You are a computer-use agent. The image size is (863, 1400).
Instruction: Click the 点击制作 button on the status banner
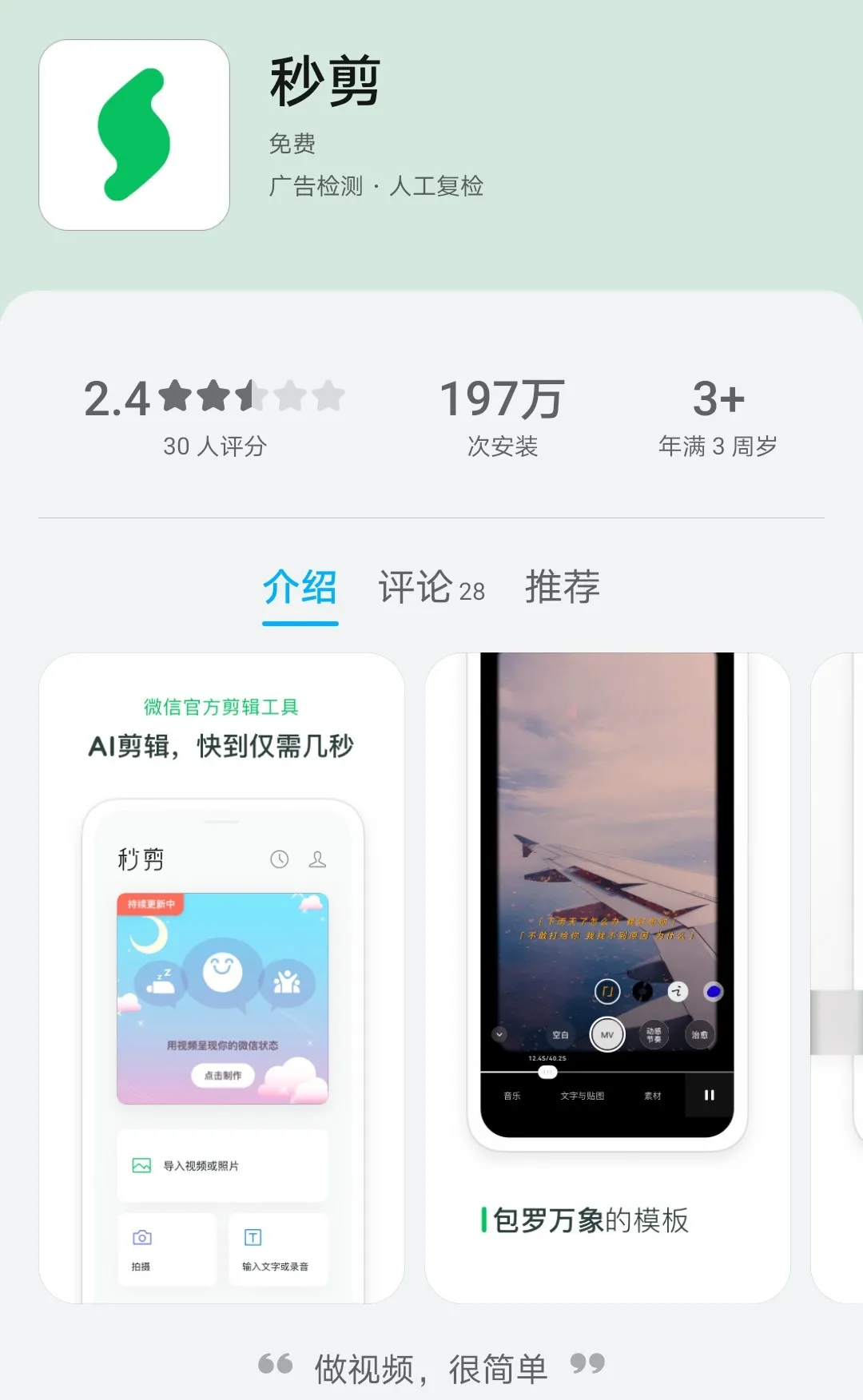223,1074
